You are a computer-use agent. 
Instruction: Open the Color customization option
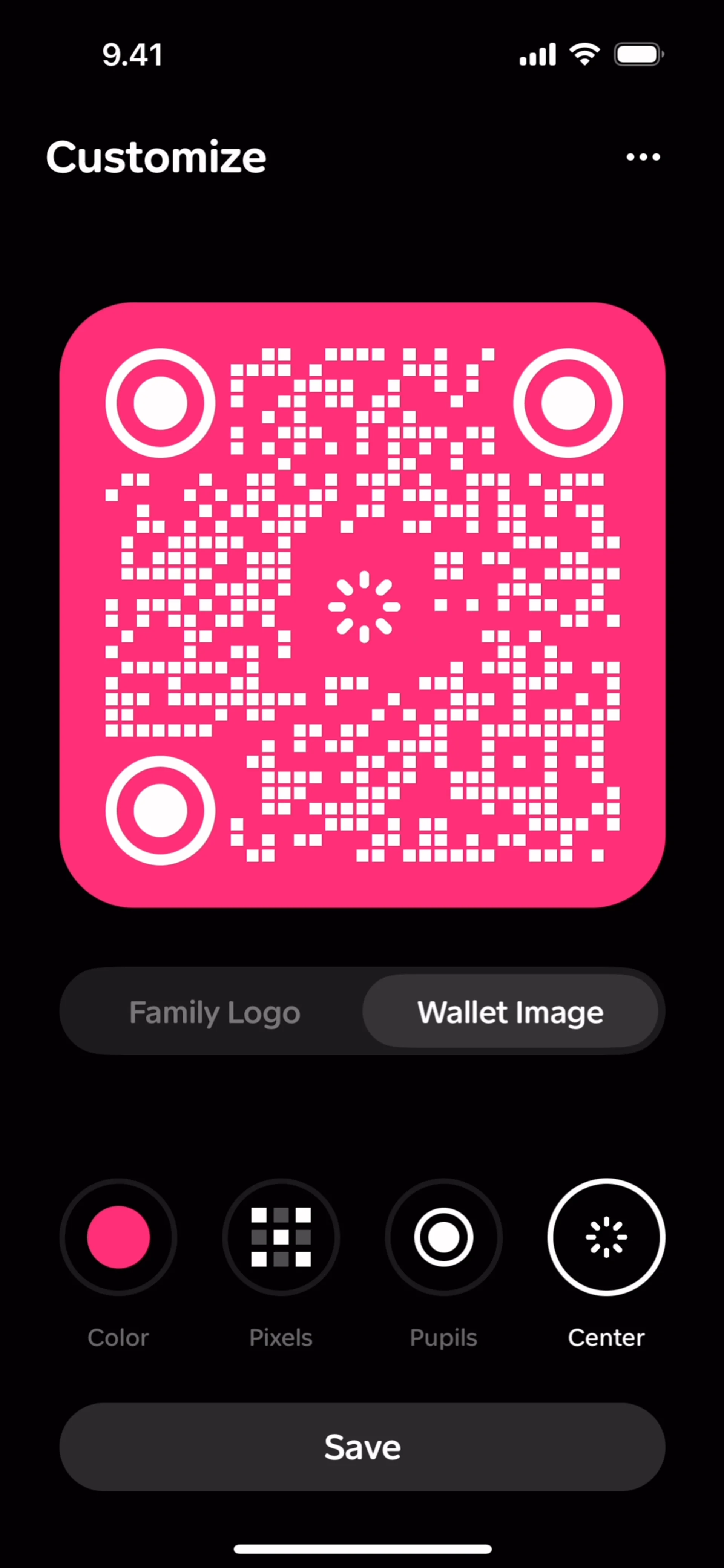118,1237
